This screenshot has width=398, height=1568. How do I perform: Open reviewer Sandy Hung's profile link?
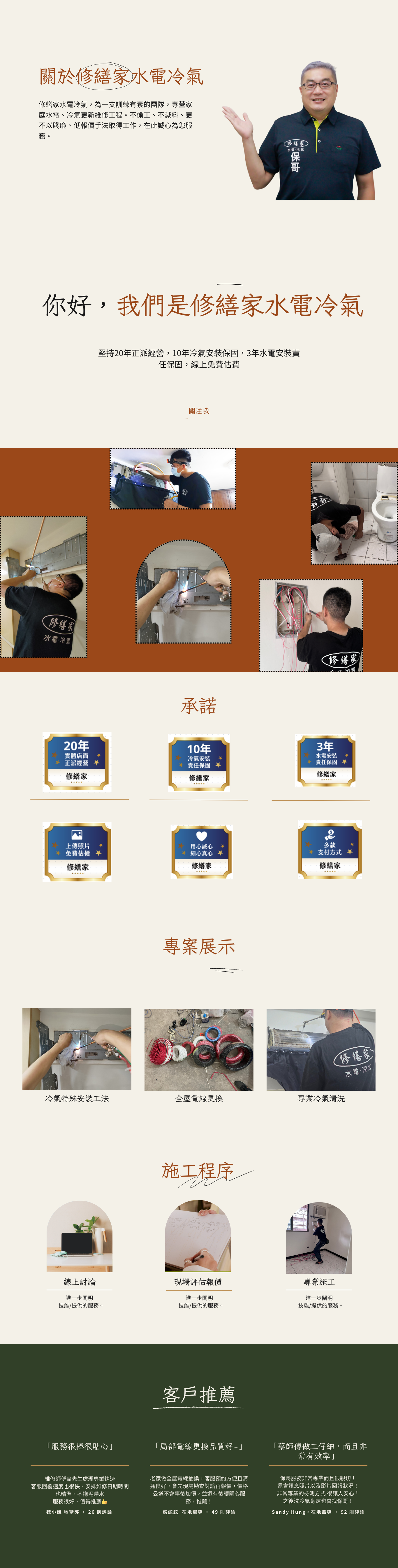coord(289,1512)
